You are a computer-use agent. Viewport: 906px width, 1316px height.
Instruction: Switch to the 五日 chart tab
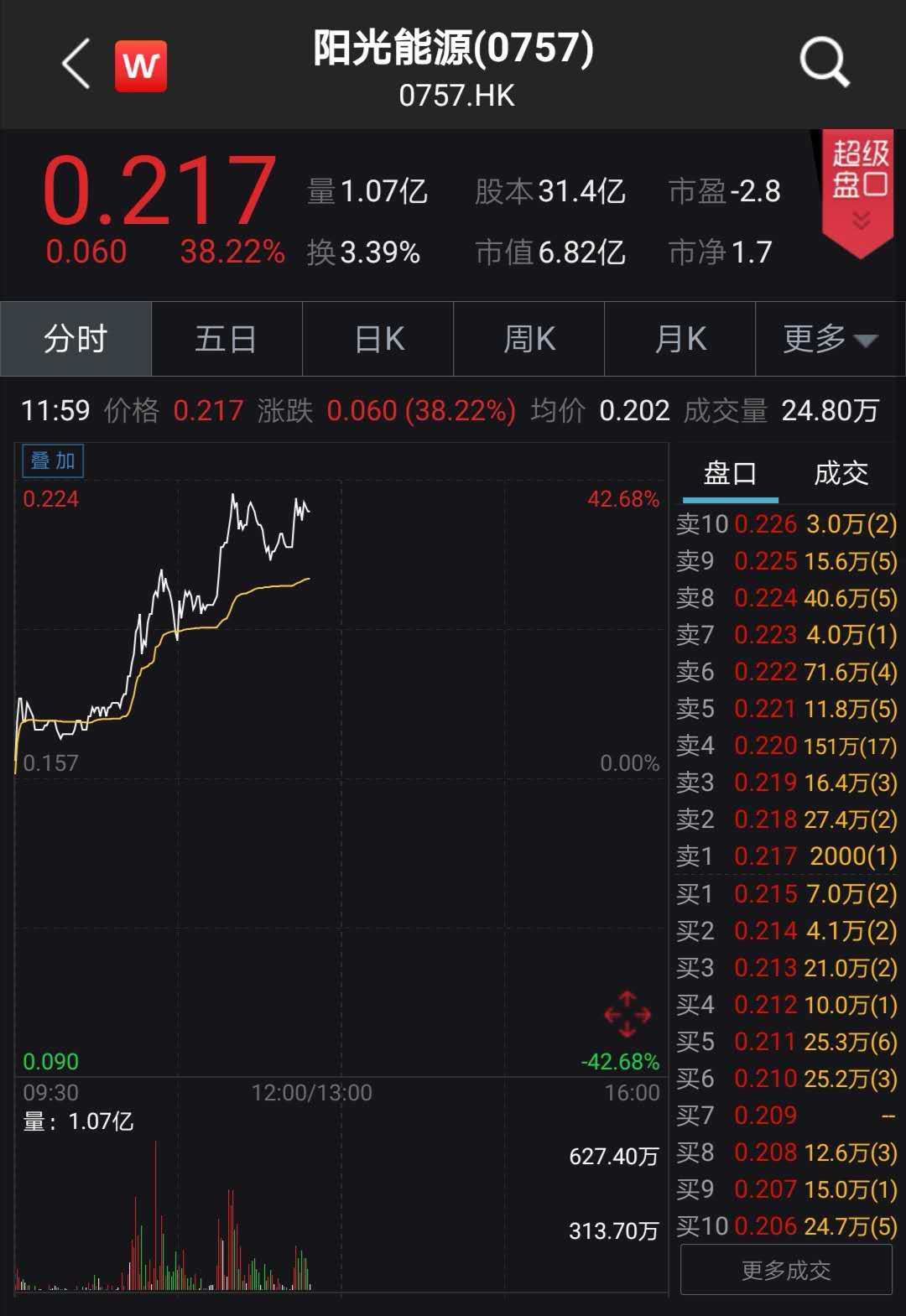pyautogui.click(x=226, y=339)
